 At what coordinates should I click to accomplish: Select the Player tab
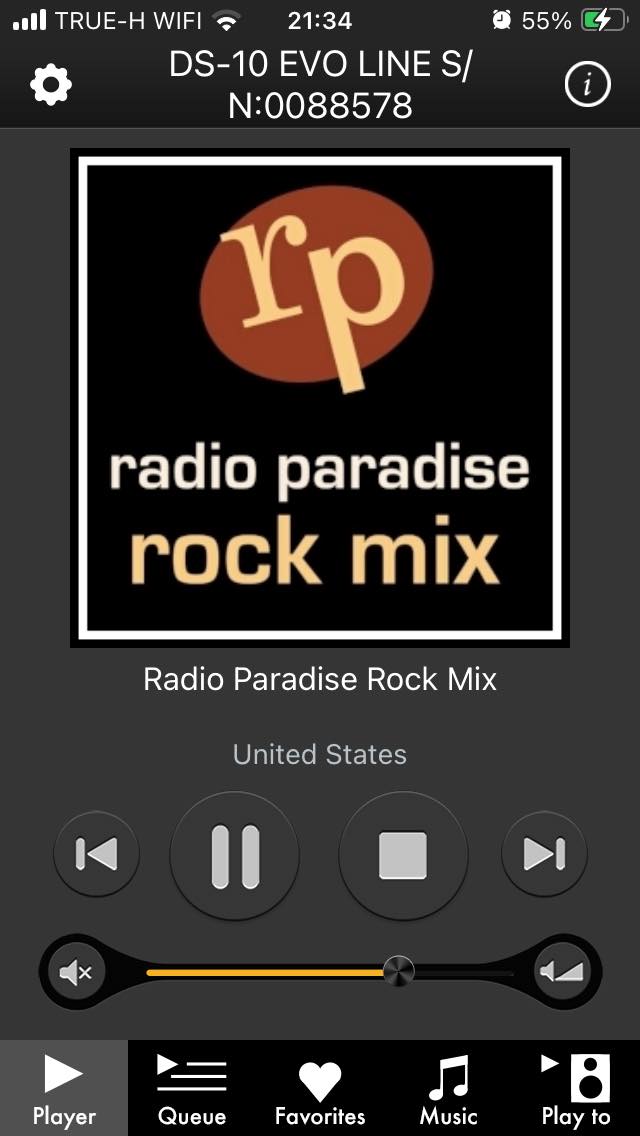(x=64, y=1089)
